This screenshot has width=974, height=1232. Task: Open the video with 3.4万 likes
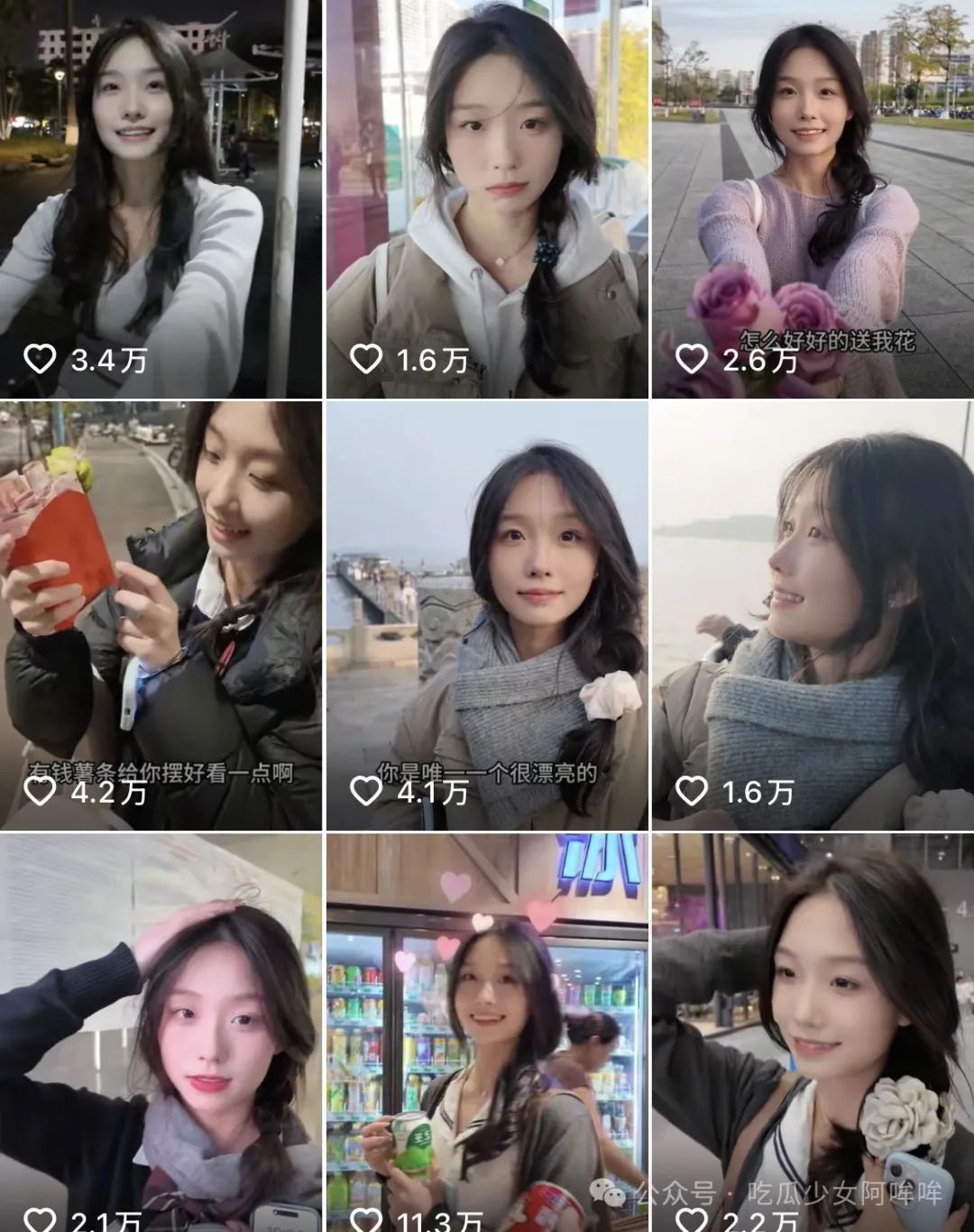pyautogui.click(x=161, y=198)
